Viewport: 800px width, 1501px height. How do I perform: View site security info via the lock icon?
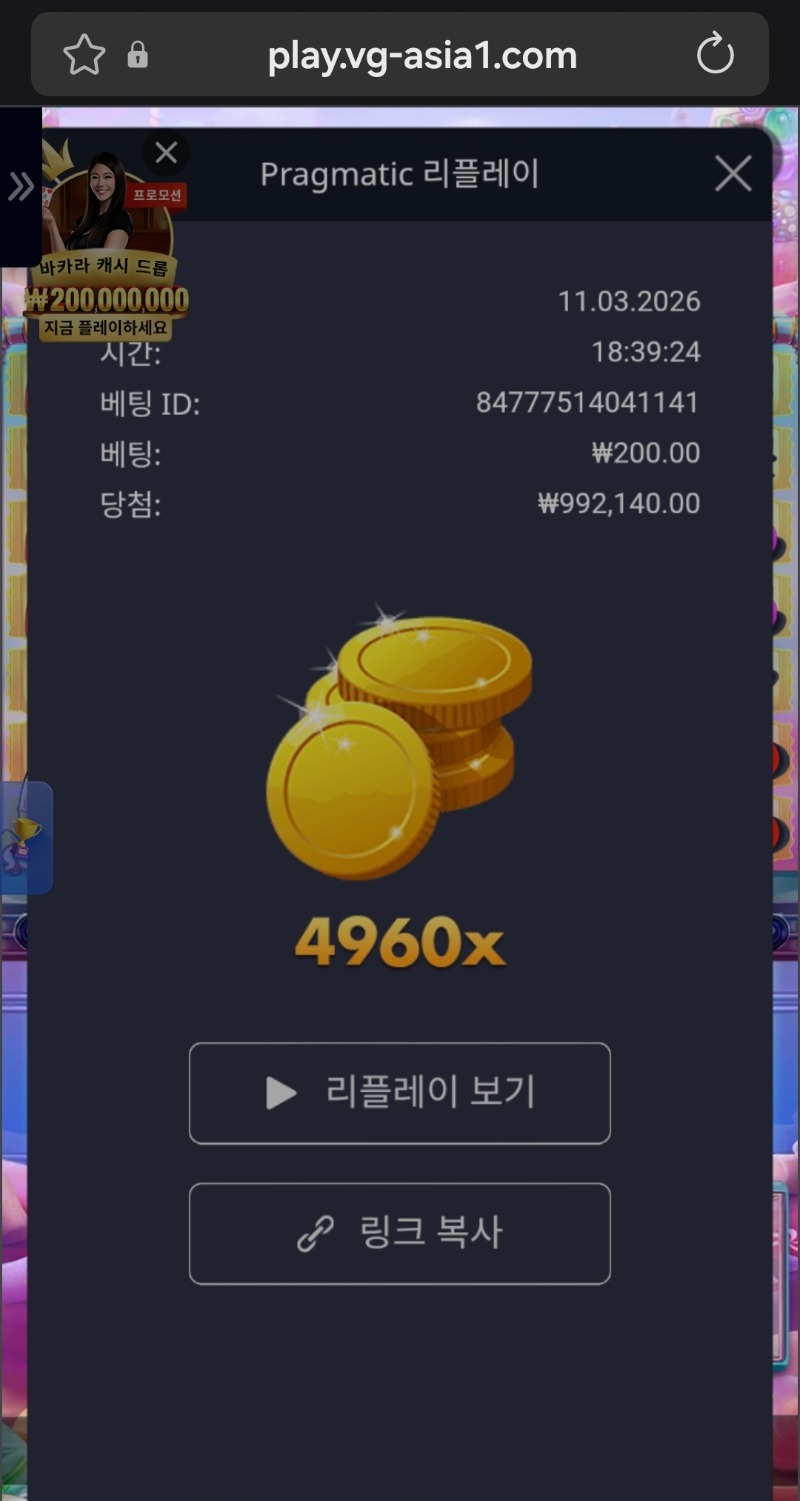138,55
